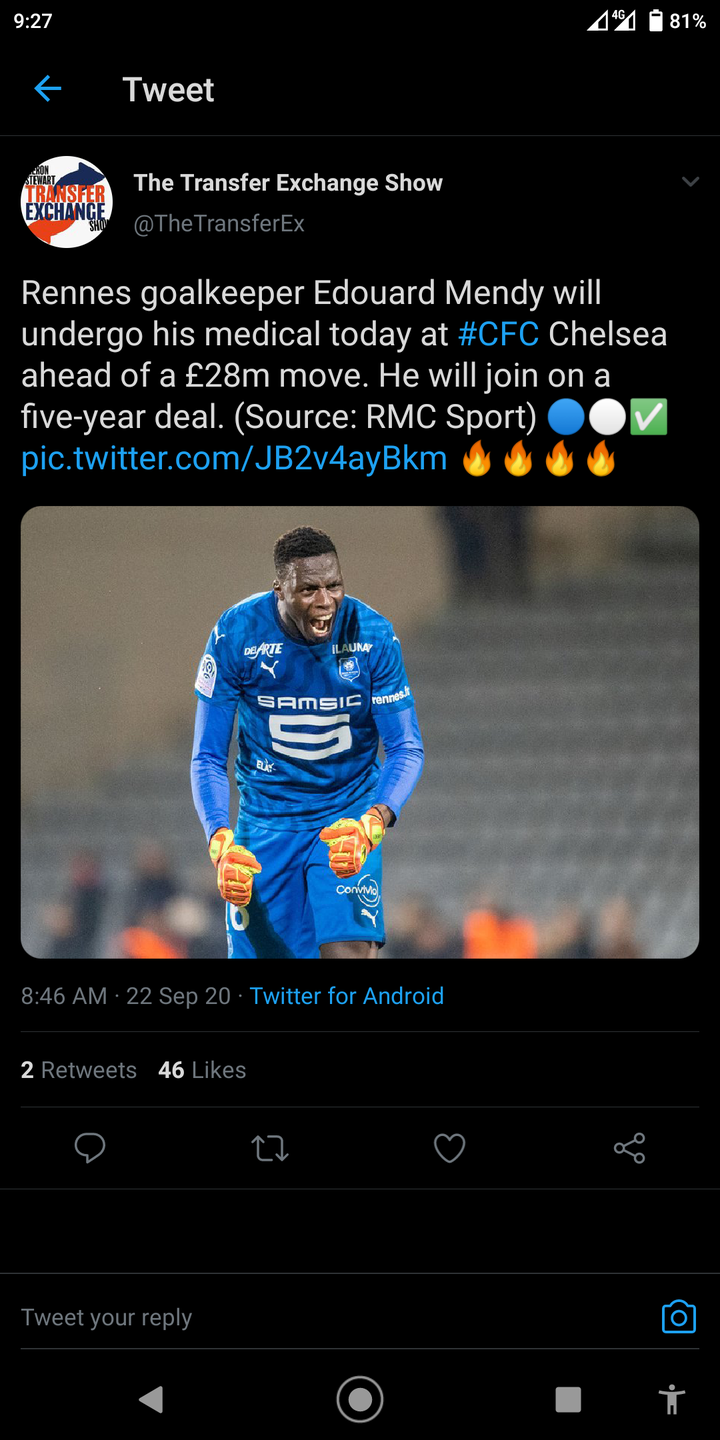Attach a photo using the camera icon
The width and height of the screenshot is (720, 1440).
click(x=678, y=1317)
